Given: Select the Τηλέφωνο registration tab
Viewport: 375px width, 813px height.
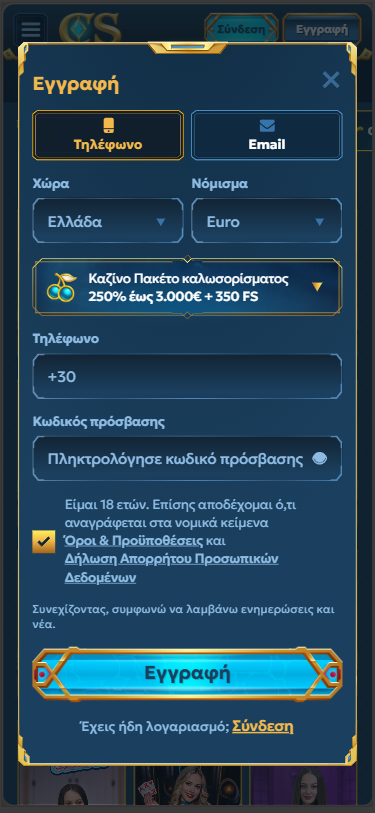Looking at the screenshot, I should tap(108, 135).
